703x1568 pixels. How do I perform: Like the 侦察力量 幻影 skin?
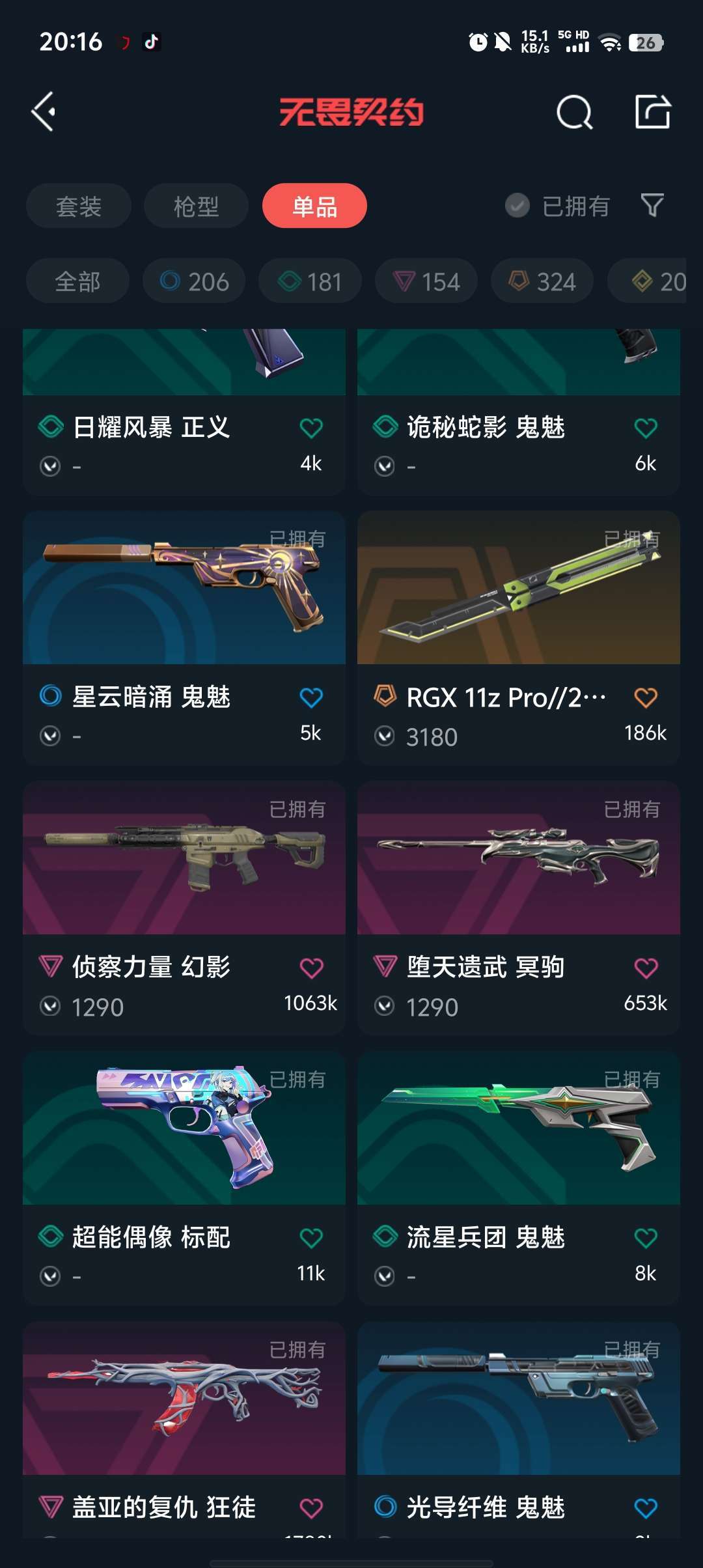coord(311,968)
